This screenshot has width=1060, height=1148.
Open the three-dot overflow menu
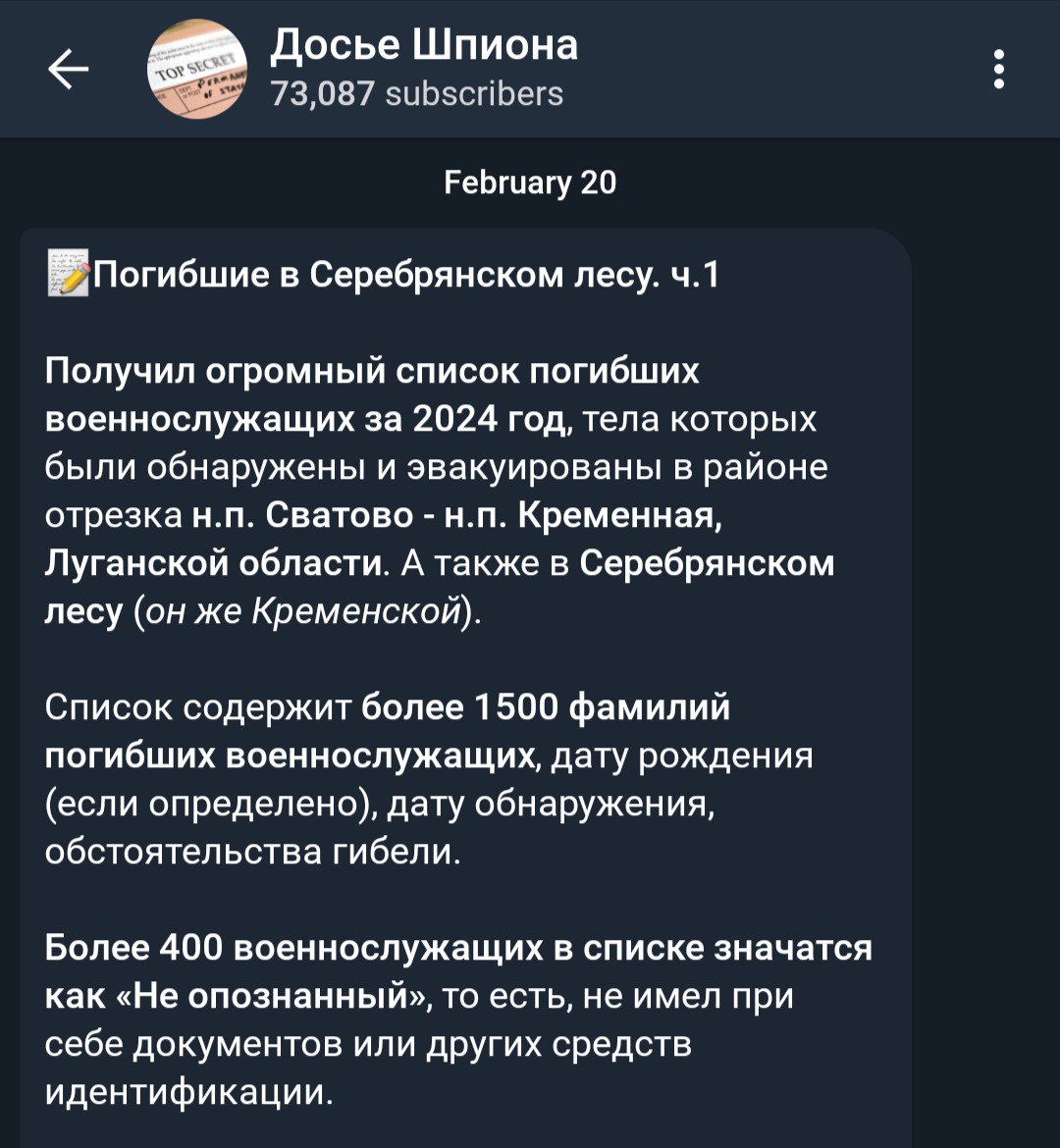[998, 69]
